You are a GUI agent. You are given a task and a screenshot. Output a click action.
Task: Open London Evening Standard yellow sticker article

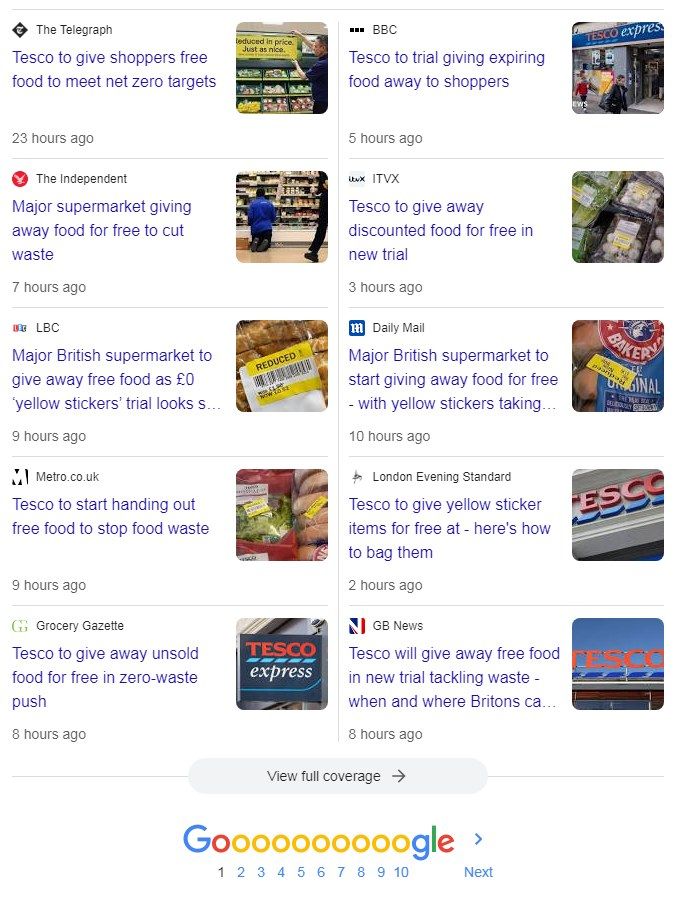[449, 528]
